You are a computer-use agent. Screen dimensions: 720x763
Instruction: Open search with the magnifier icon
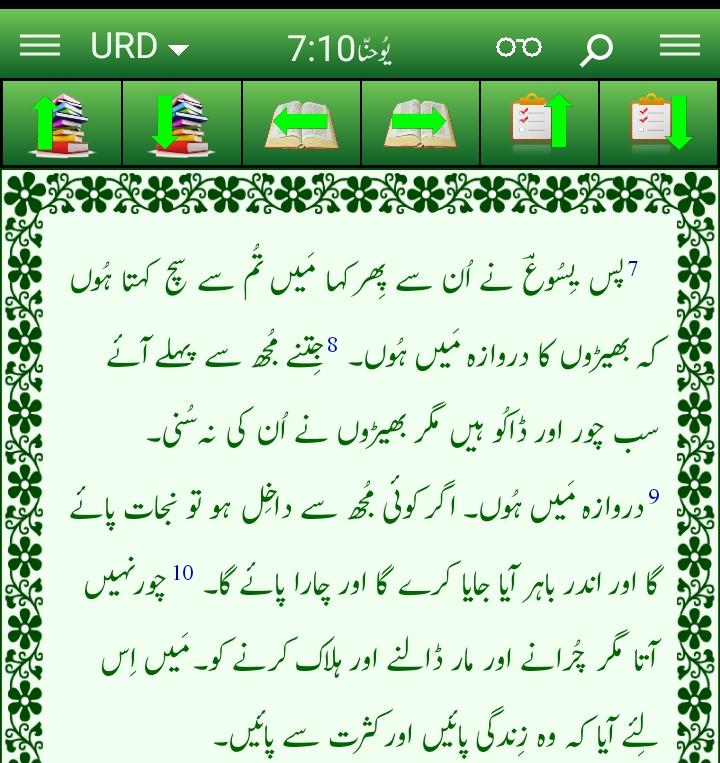pos(596,47)
